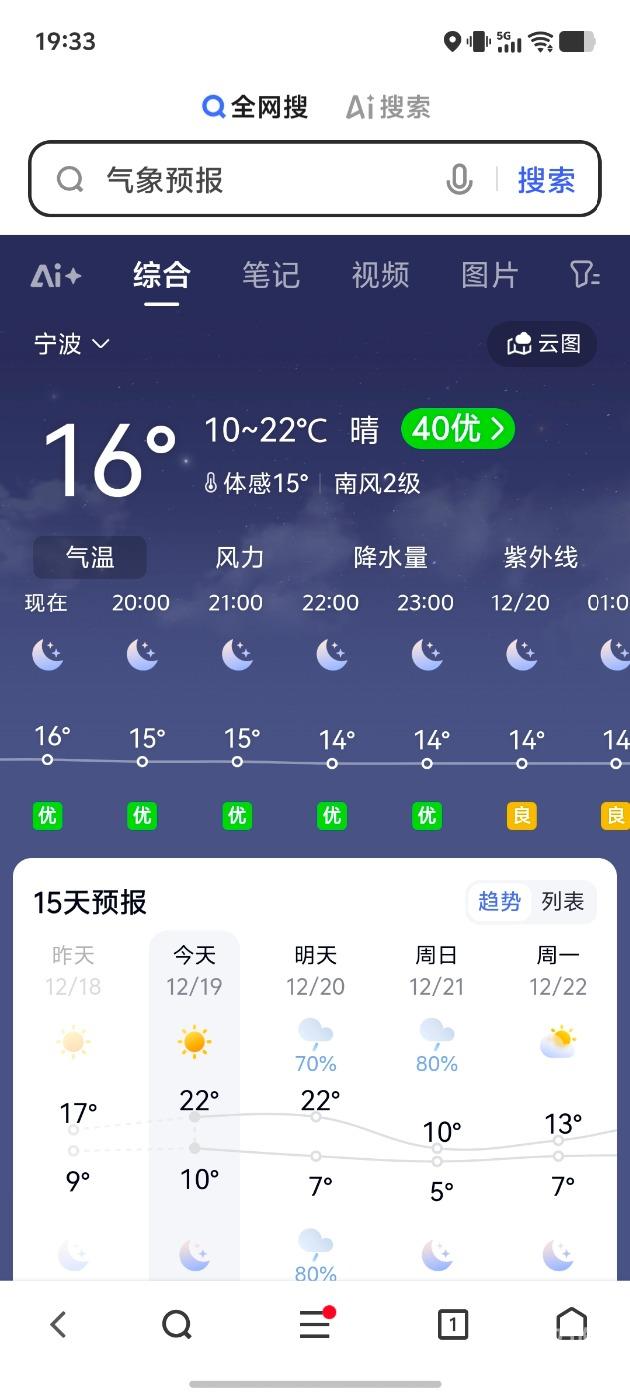Viewport: 630px width, 1400px height.
Task: Go back with bottom arrow
Action: click(x=58, y=1325)
